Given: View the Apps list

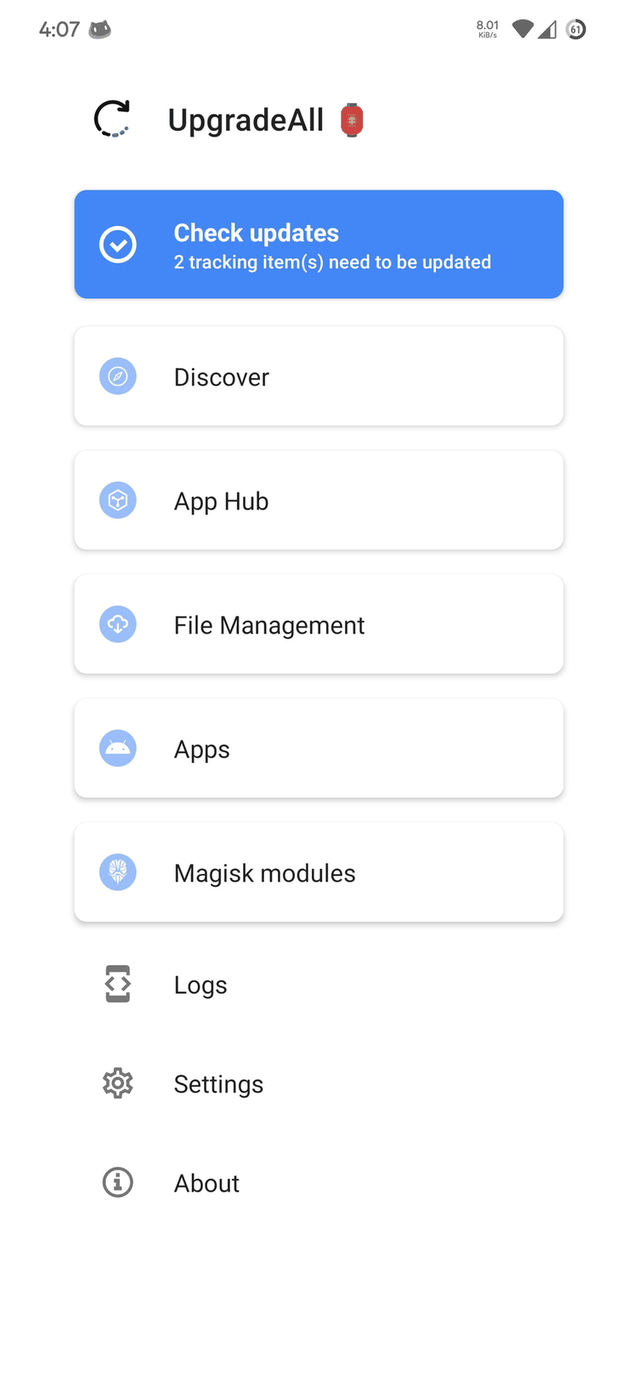Looking at the screenshot, I should 318,749.
